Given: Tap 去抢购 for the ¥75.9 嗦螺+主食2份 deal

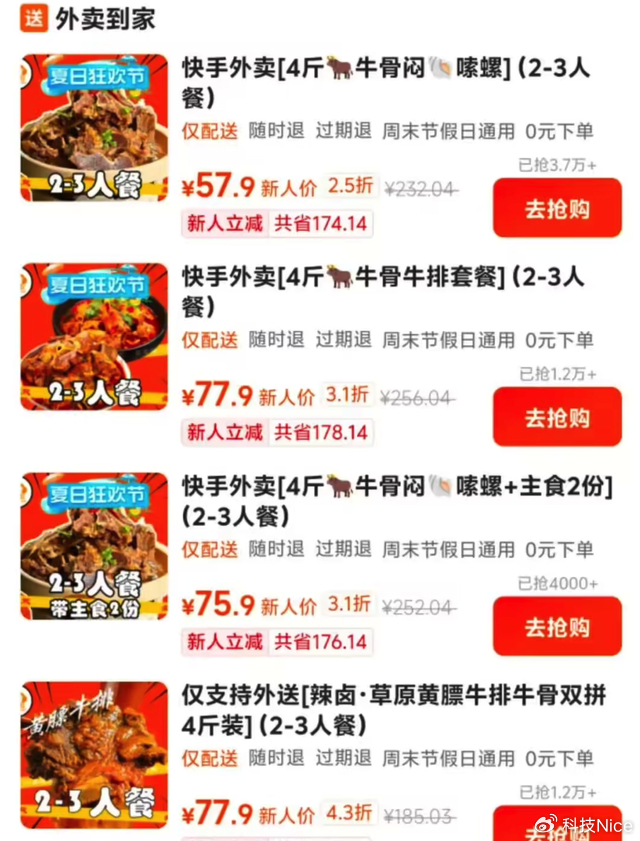Looking at the screenshot, I should [557, 627].
